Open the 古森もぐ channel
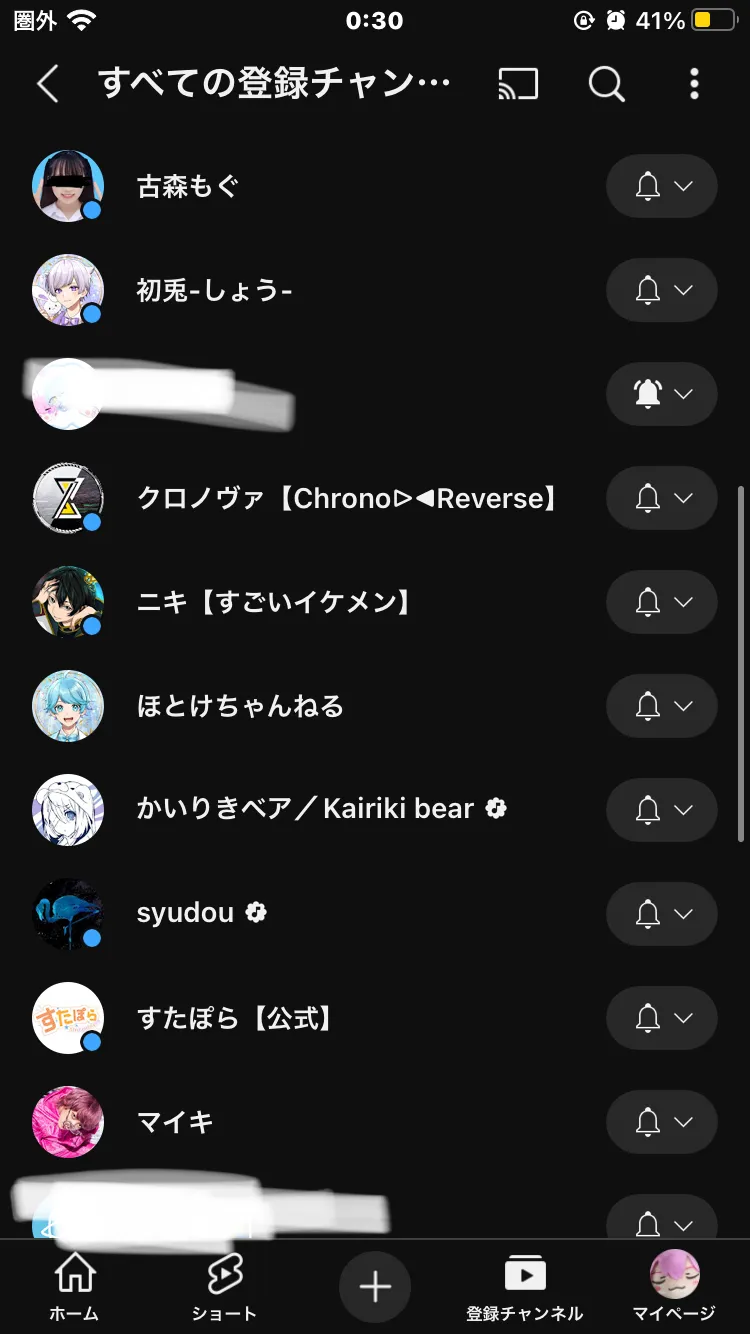750x1334 pixels. (188, 187)
